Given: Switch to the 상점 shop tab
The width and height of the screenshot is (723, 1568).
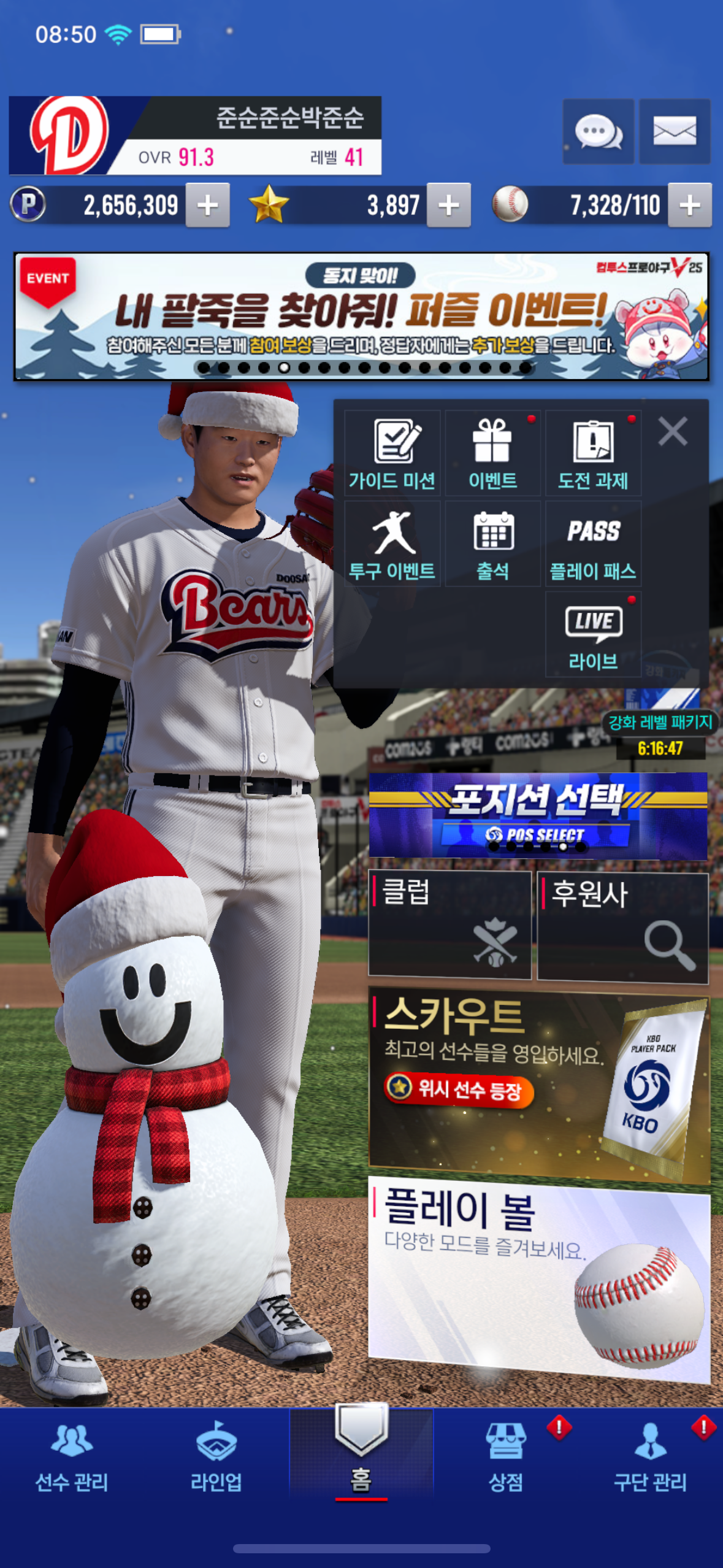Looking at the screenshot, I should coord(506,1455).
